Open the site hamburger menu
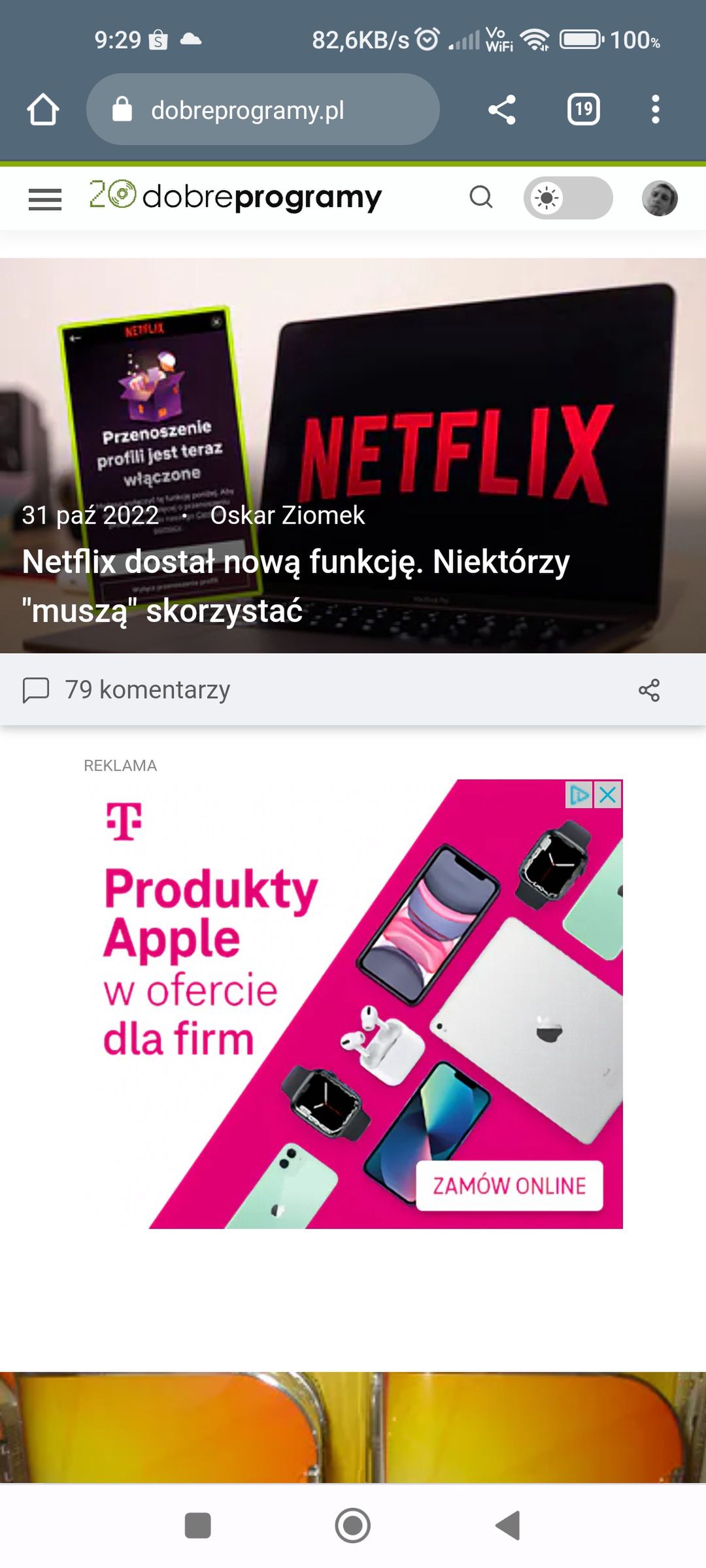Image resolution: width=706 pixels, height=1568 pixels. (45, 199)
